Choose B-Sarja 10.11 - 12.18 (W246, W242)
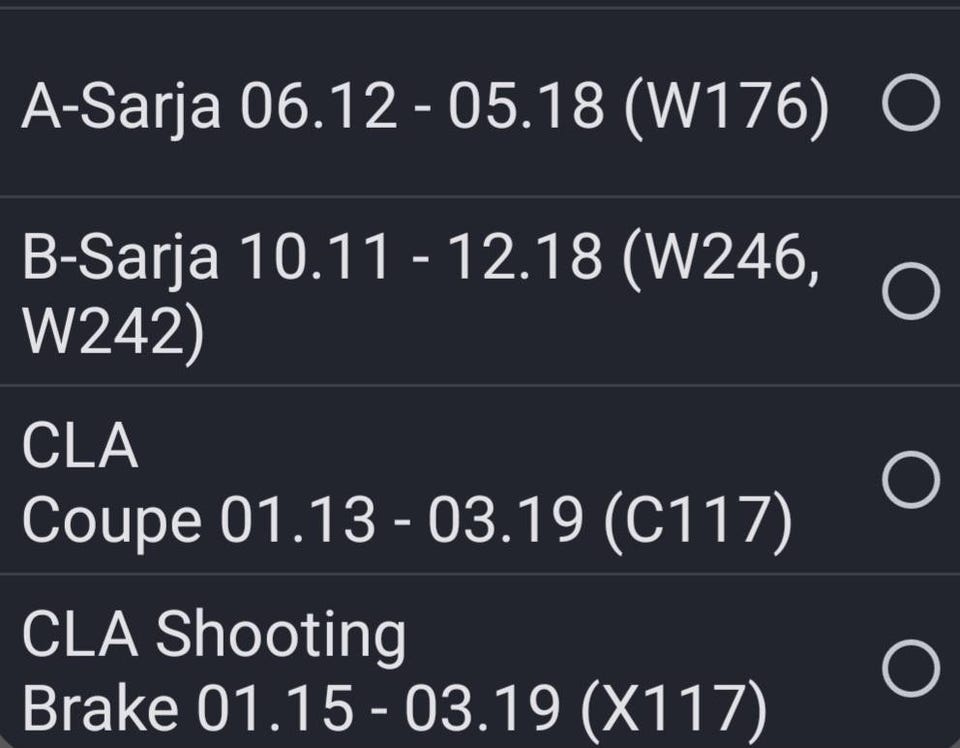Viewport: 960px width, 748px height. (x=911, y=292)
